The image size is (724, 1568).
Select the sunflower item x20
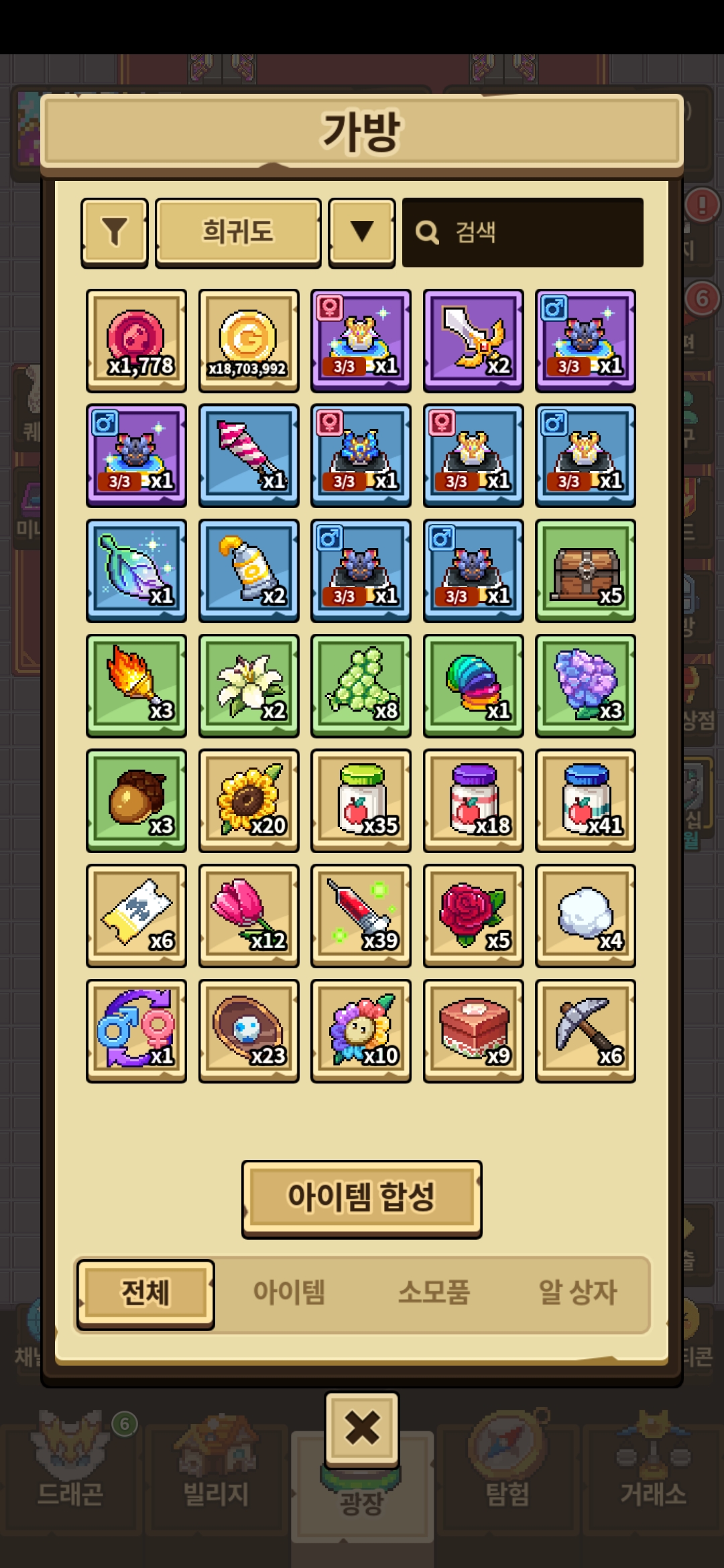[x=249, y=801]
